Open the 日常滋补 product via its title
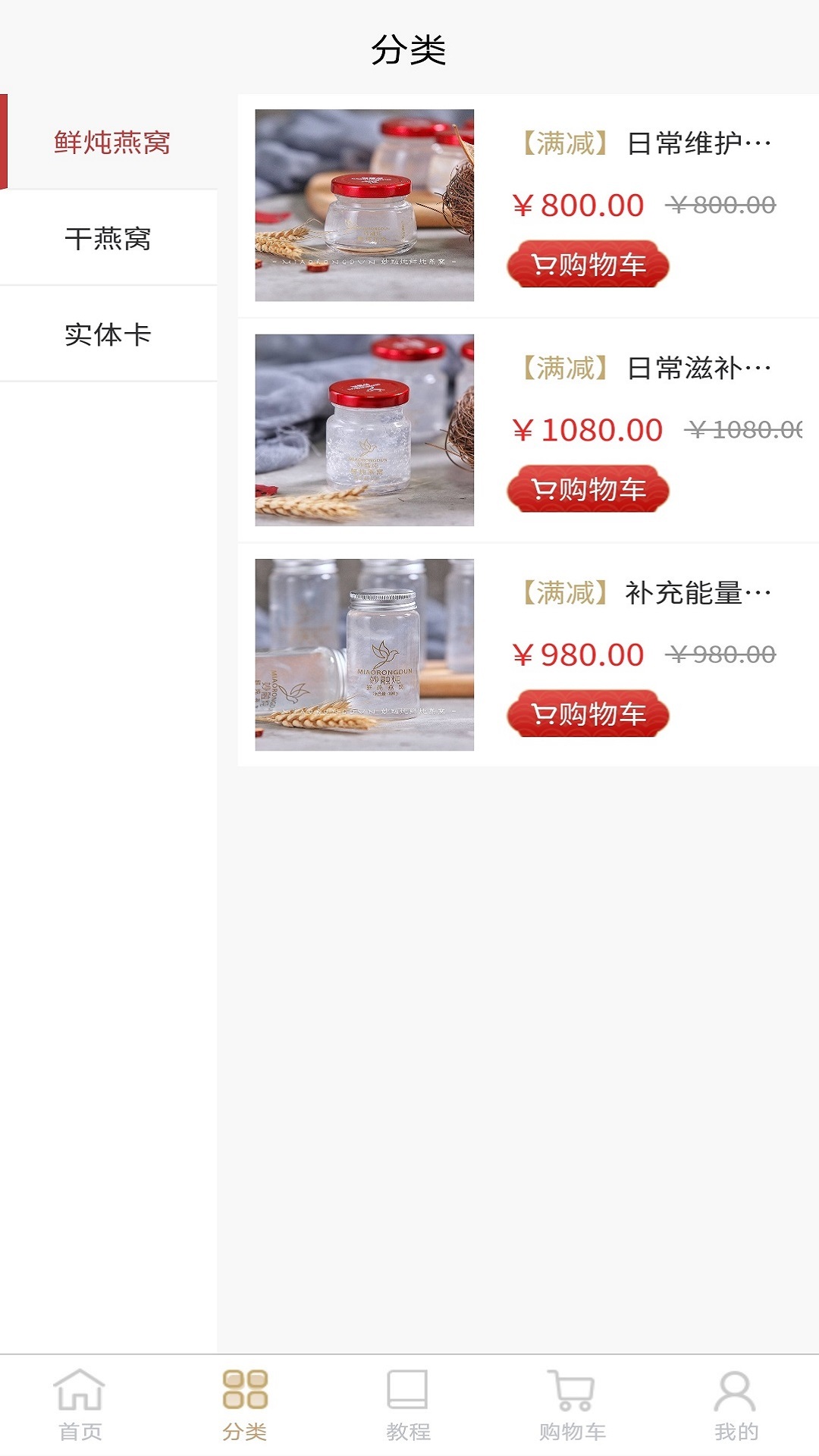The width and height of the screenshot is (819, 1456). coord(645,369)
